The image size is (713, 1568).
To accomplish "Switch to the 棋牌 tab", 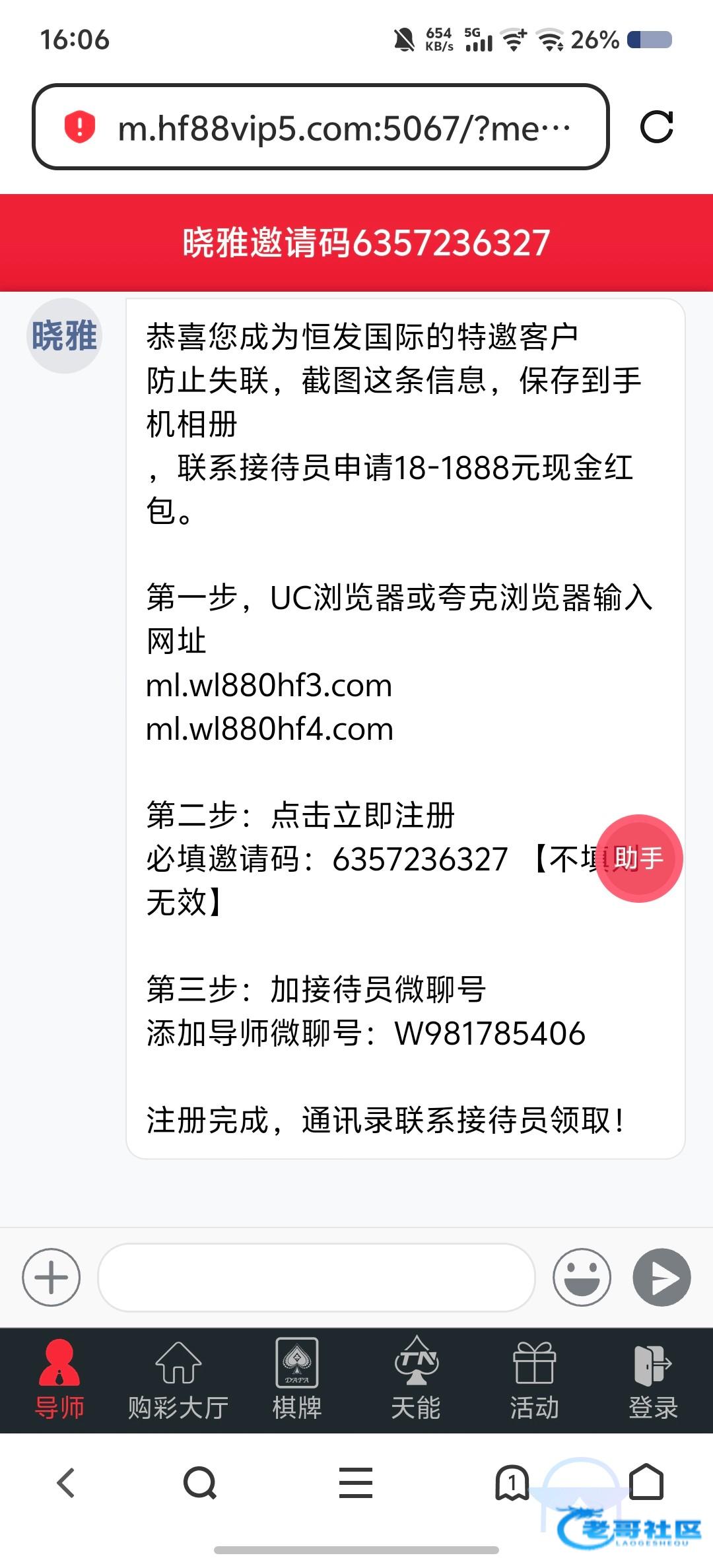I will [297, 1379].
